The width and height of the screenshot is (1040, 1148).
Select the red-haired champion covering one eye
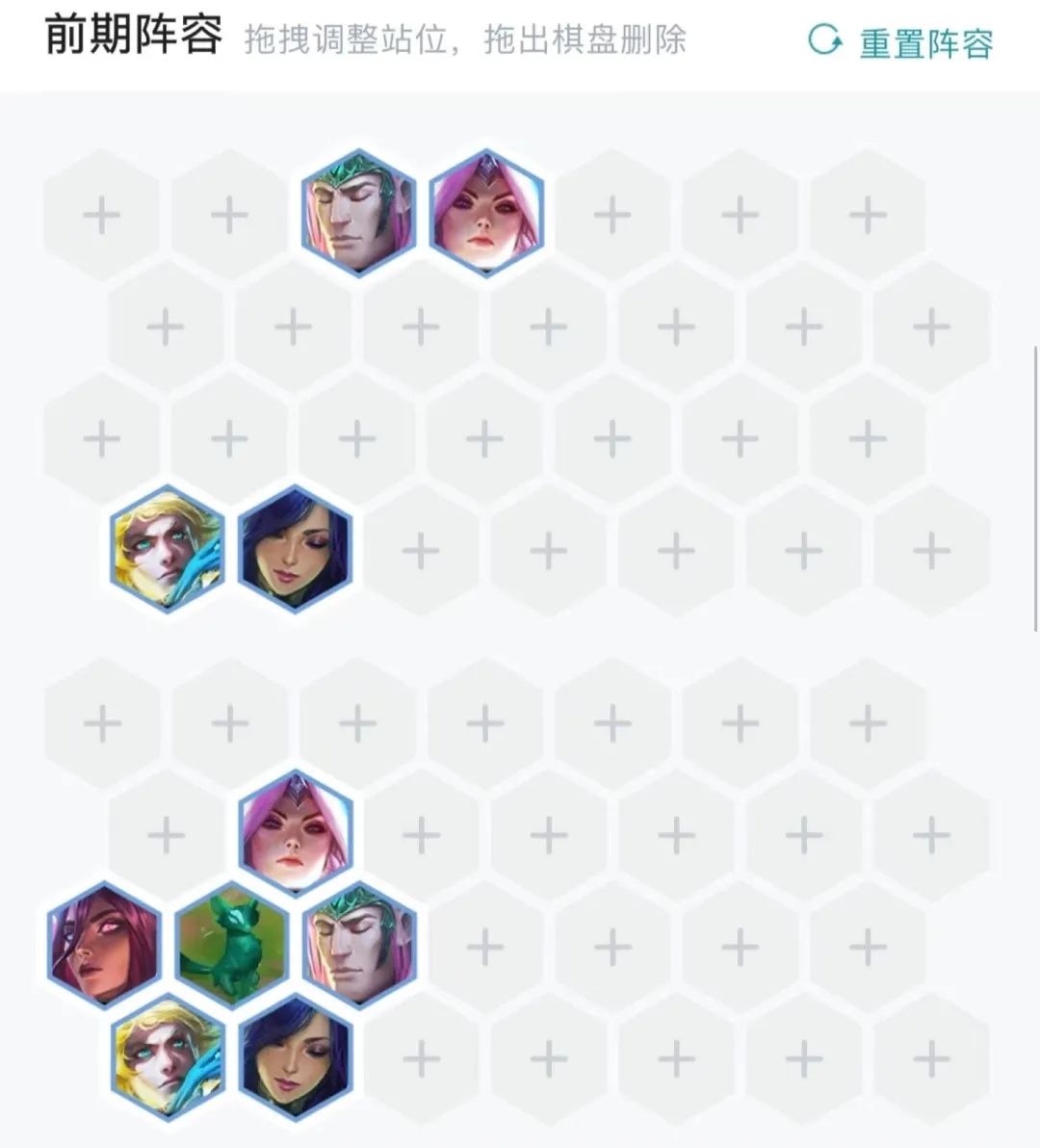tap(104, 944)
